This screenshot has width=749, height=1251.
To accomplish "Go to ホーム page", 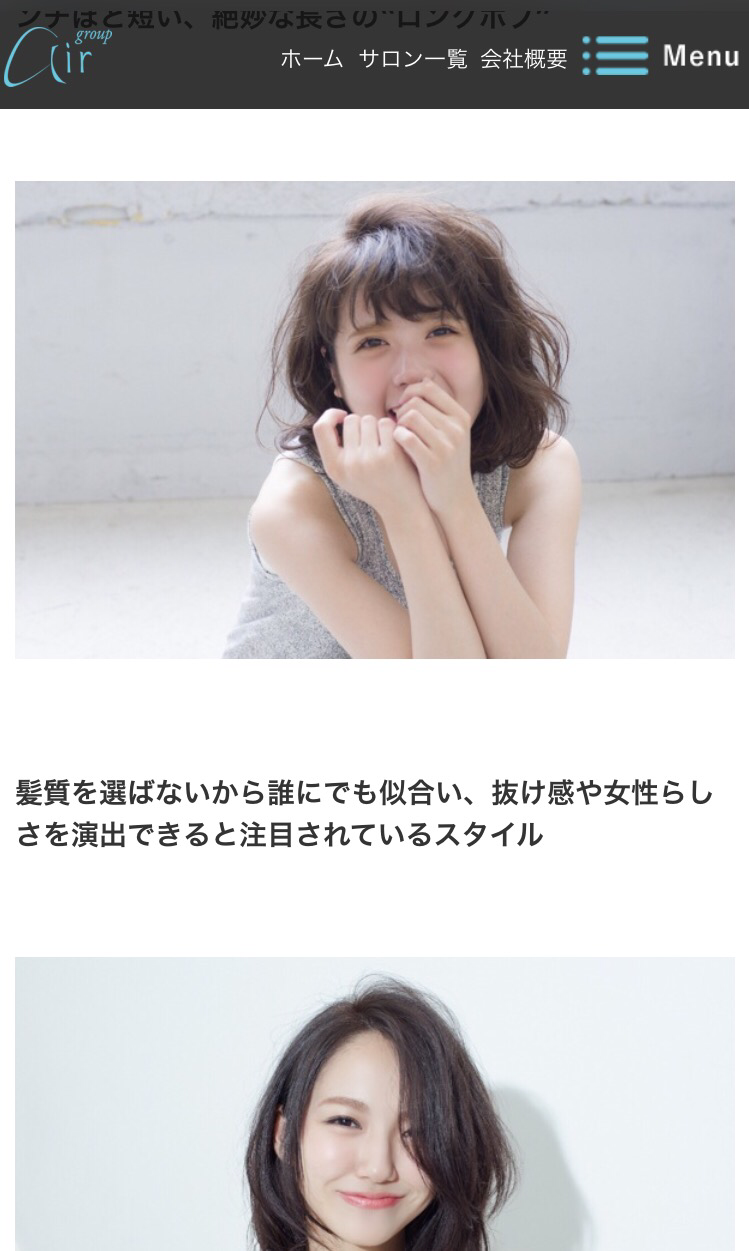I will [311, 59].
